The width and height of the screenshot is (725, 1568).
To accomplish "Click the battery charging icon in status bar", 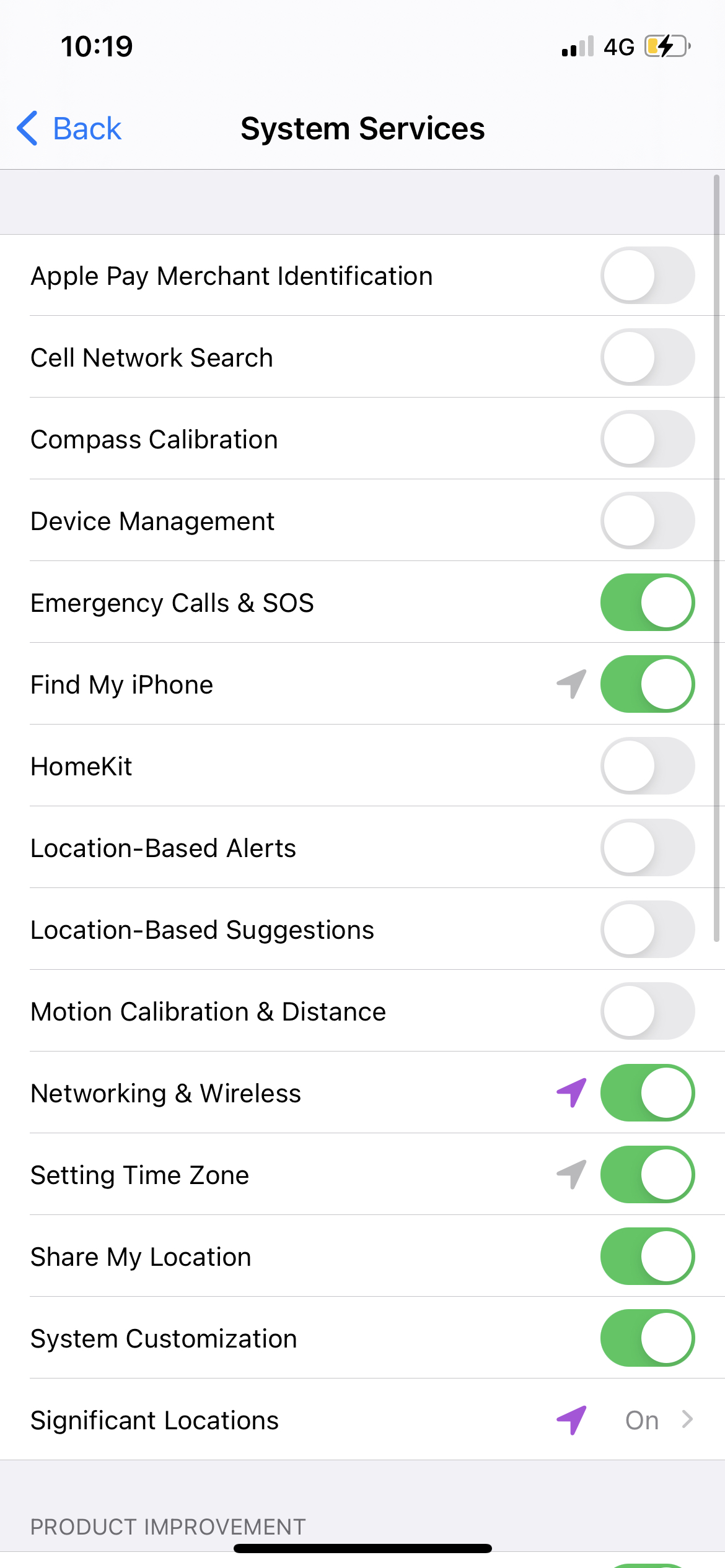I will [x=666, y=45].
